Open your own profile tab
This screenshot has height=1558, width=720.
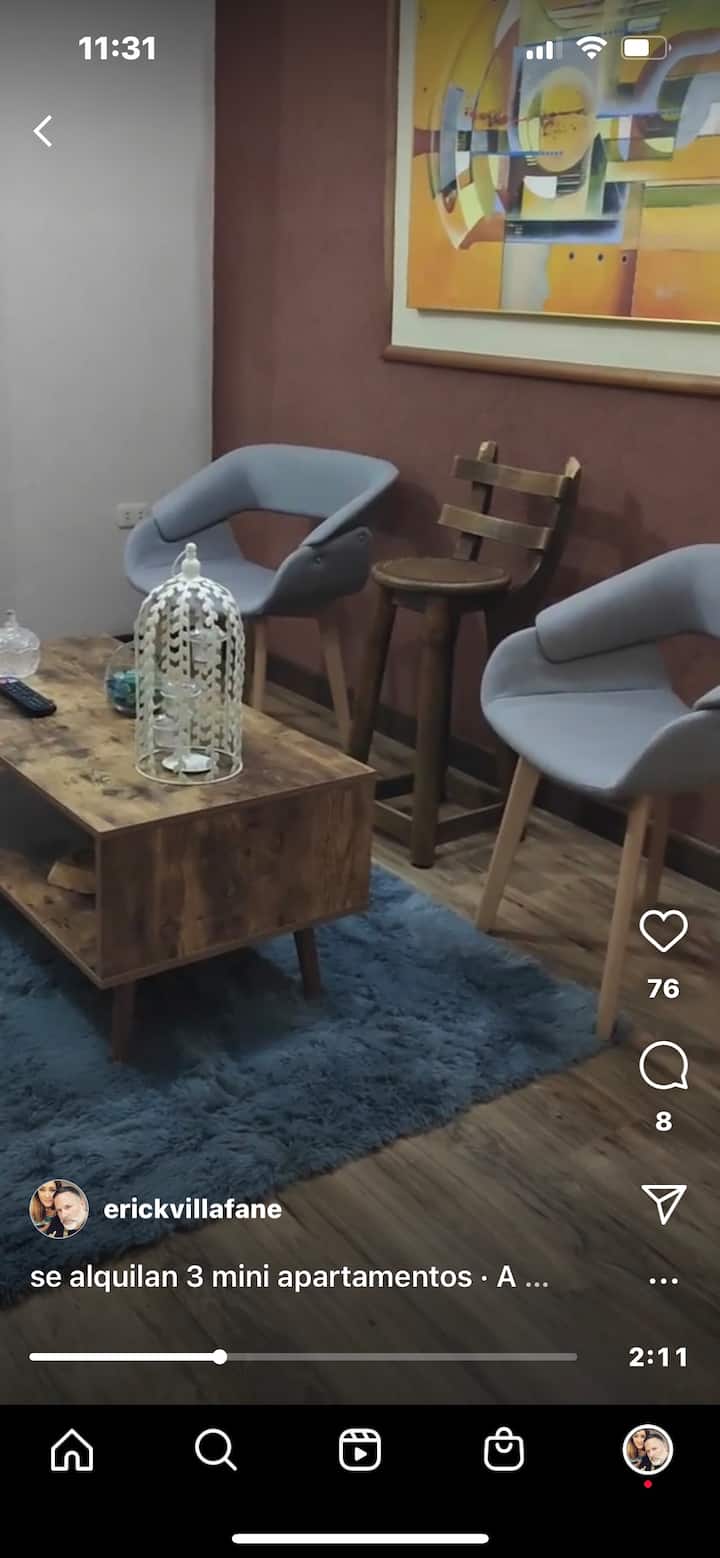[648, 1450]
